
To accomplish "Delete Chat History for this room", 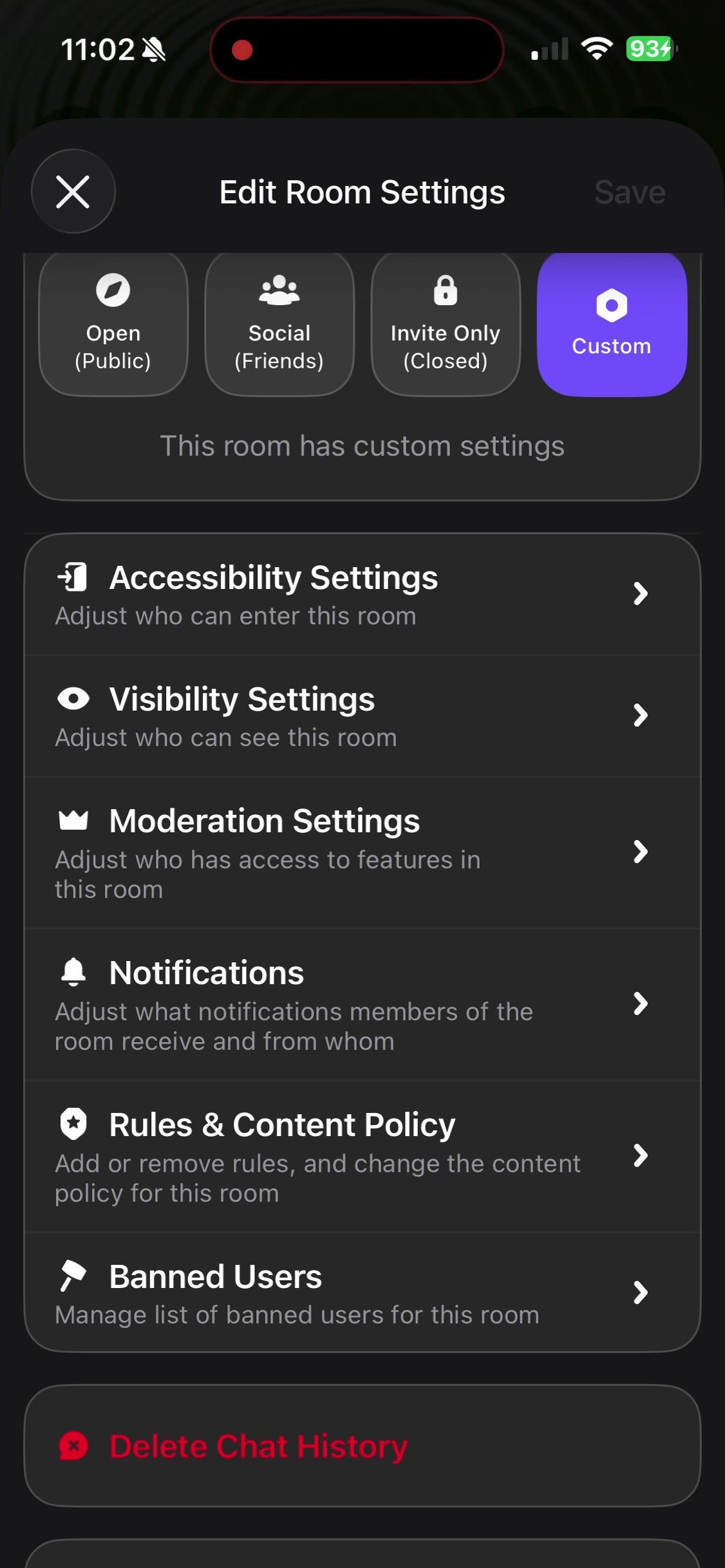I will point(362,1446).
